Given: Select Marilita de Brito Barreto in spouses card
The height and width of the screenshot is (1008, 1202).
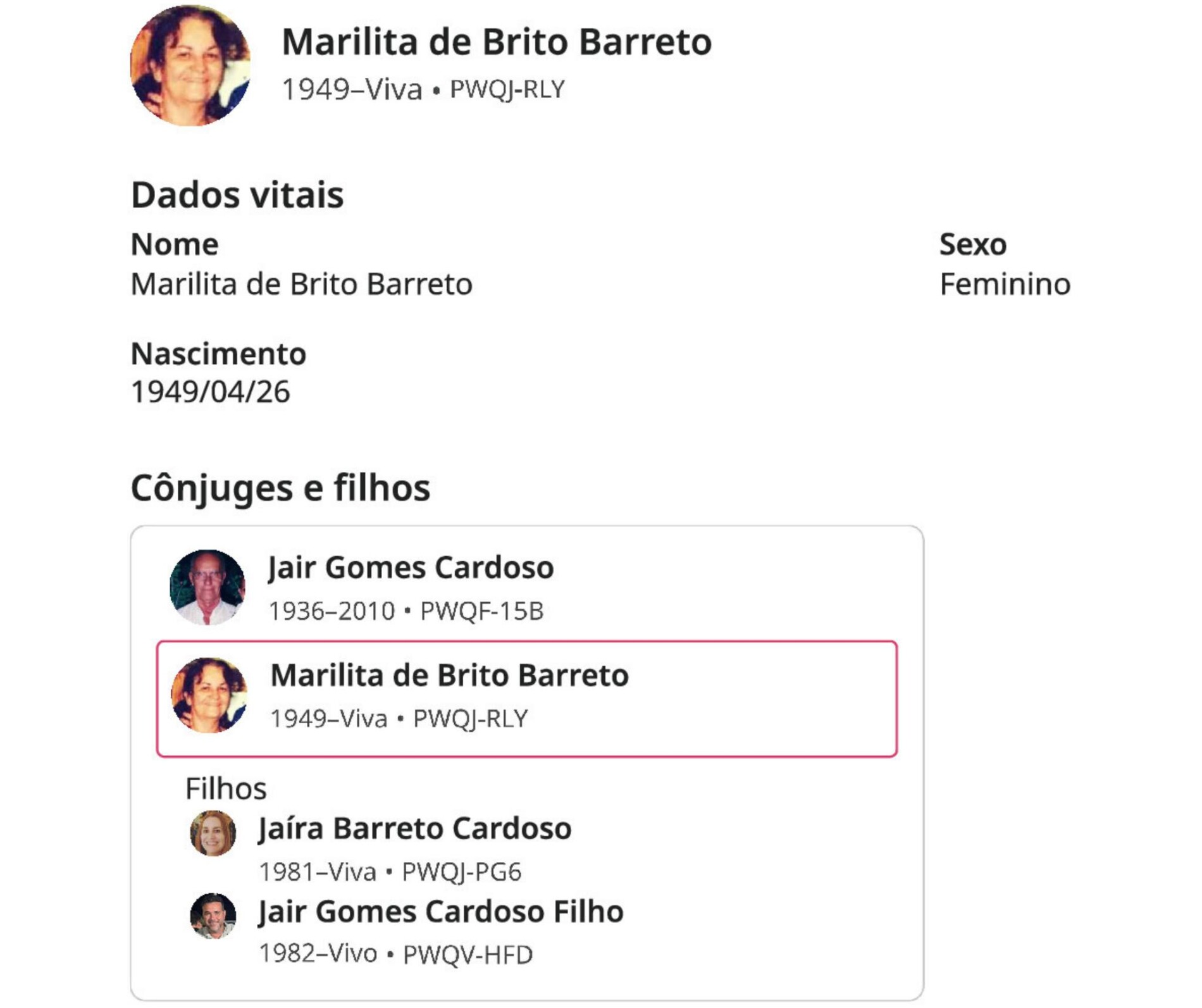Looking at the screenshot, I should 449,676.
